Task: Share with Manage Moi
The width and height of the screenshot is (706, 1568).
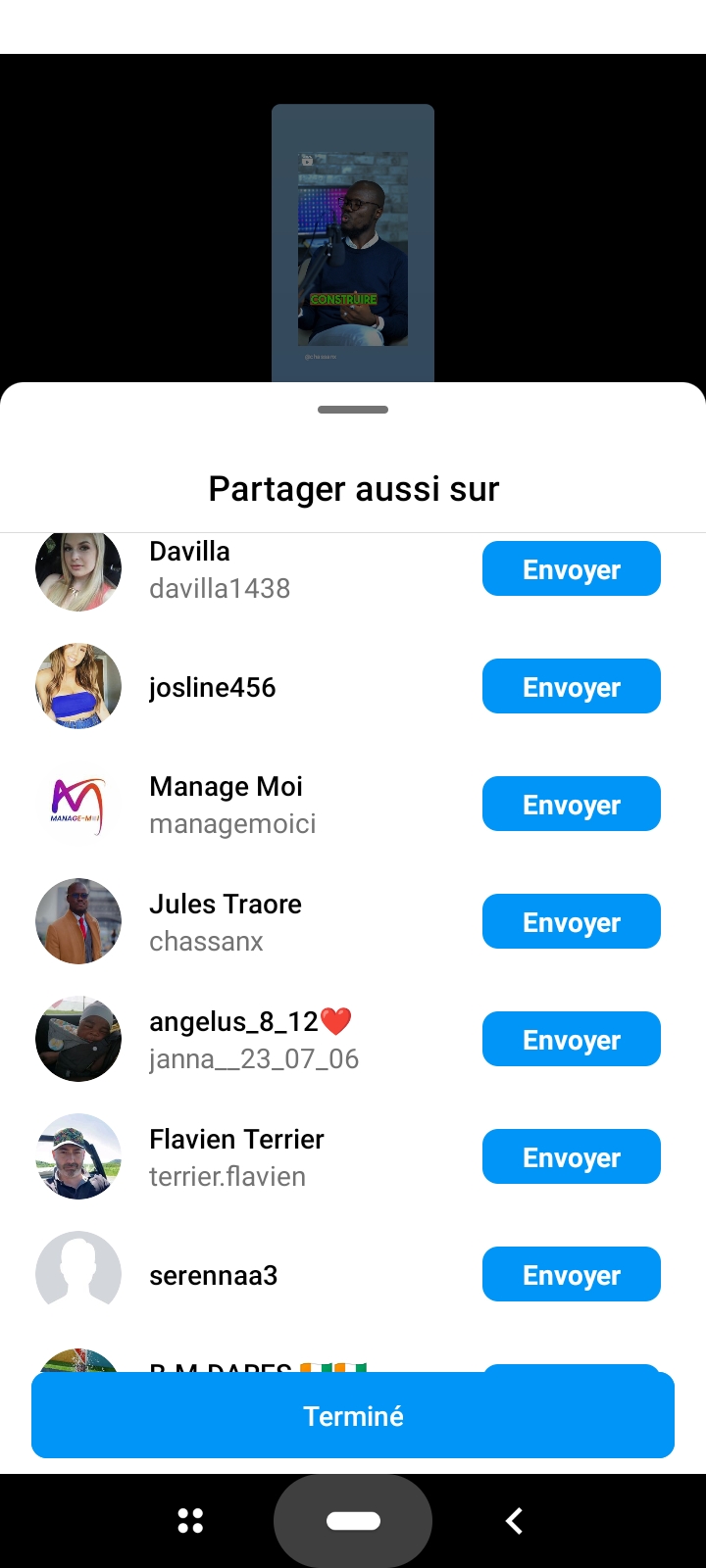Action: click(x=571, y=804)
